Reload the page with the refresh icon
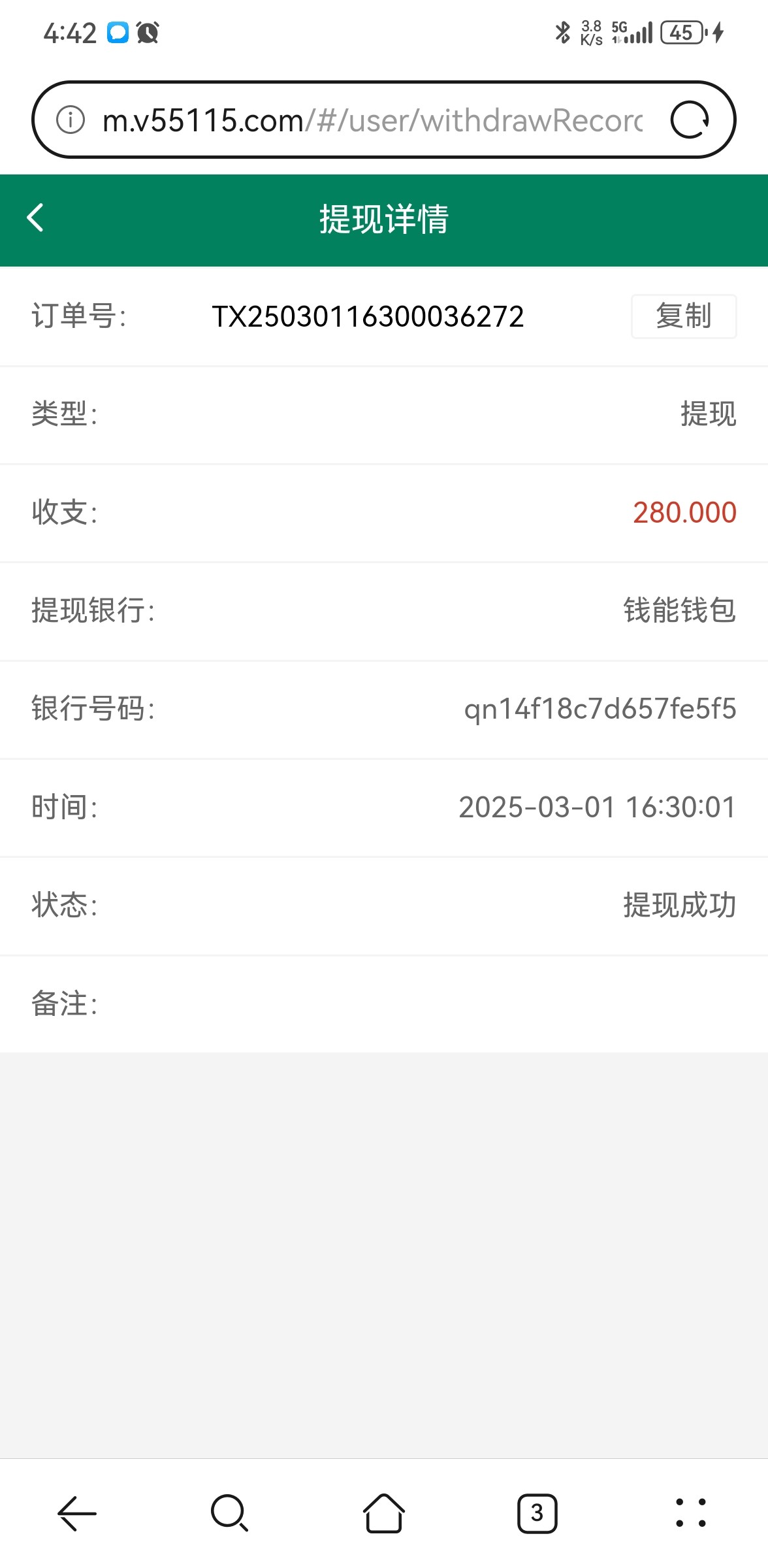 (x=690, y=120)
